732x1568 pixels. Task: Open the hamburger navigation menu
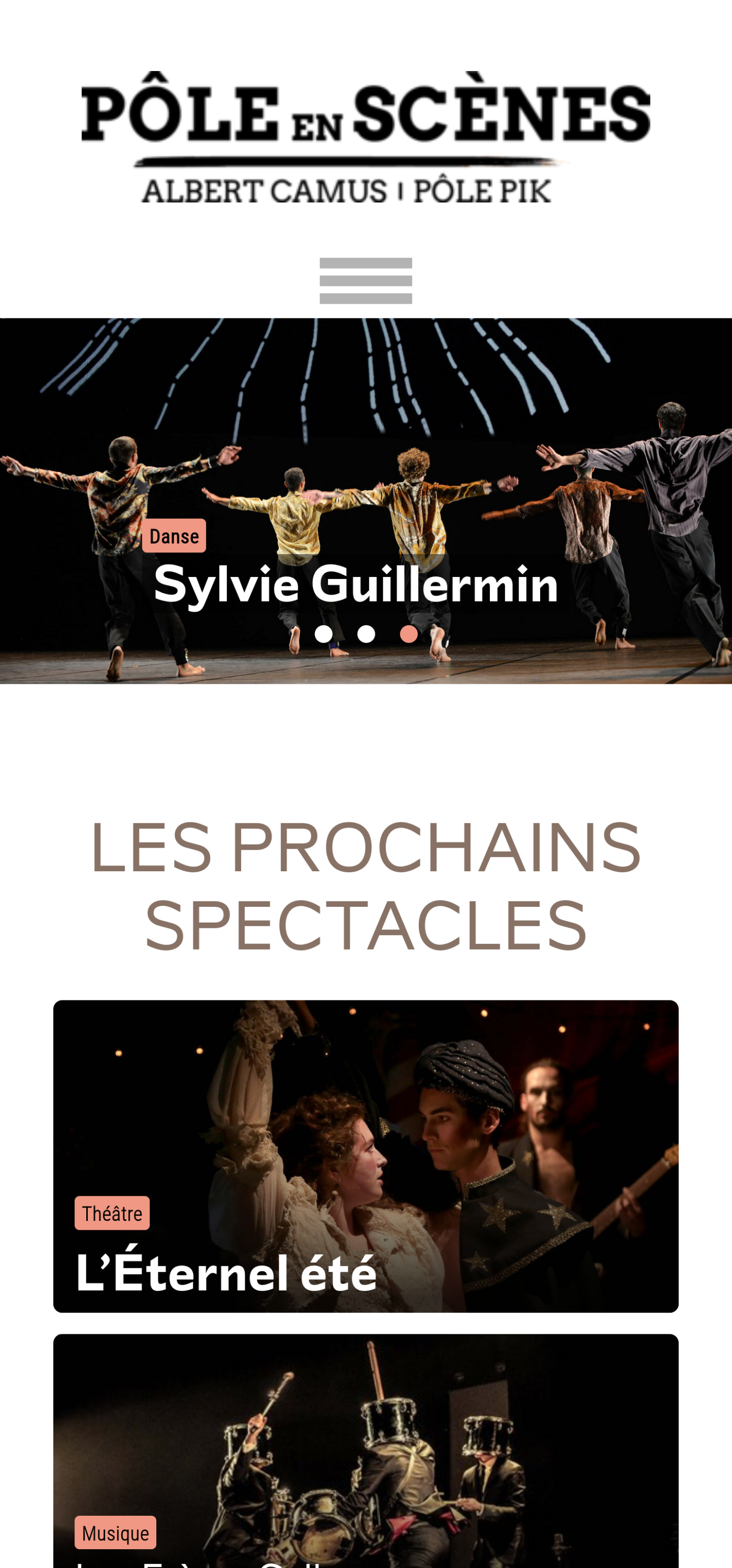point(365,281)
